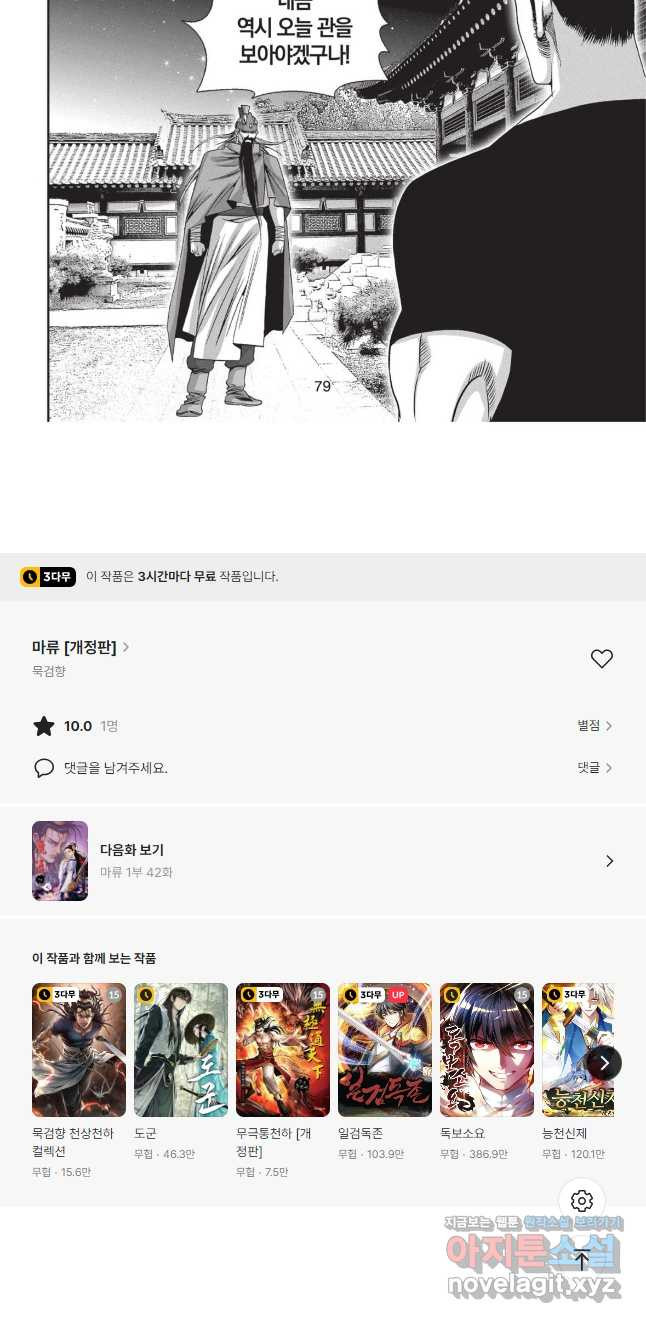Image resolution: width=646 pixels, height=1323 pixels.
Task: Open the 댓글 comments section
Action: [594, 768]
